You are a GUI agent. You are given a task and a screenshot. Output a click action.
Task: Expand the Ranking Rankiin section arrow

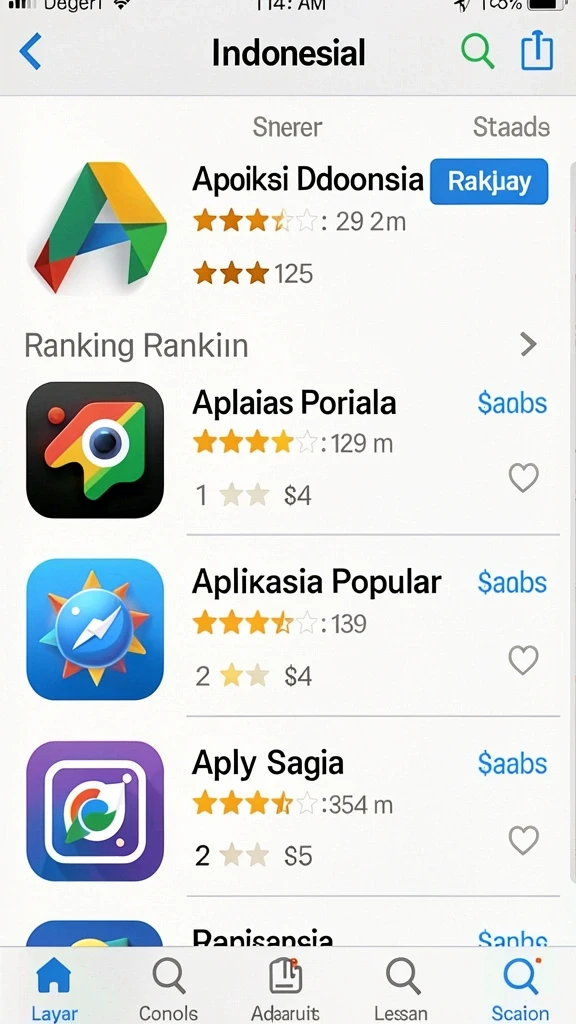pos(528,344)
